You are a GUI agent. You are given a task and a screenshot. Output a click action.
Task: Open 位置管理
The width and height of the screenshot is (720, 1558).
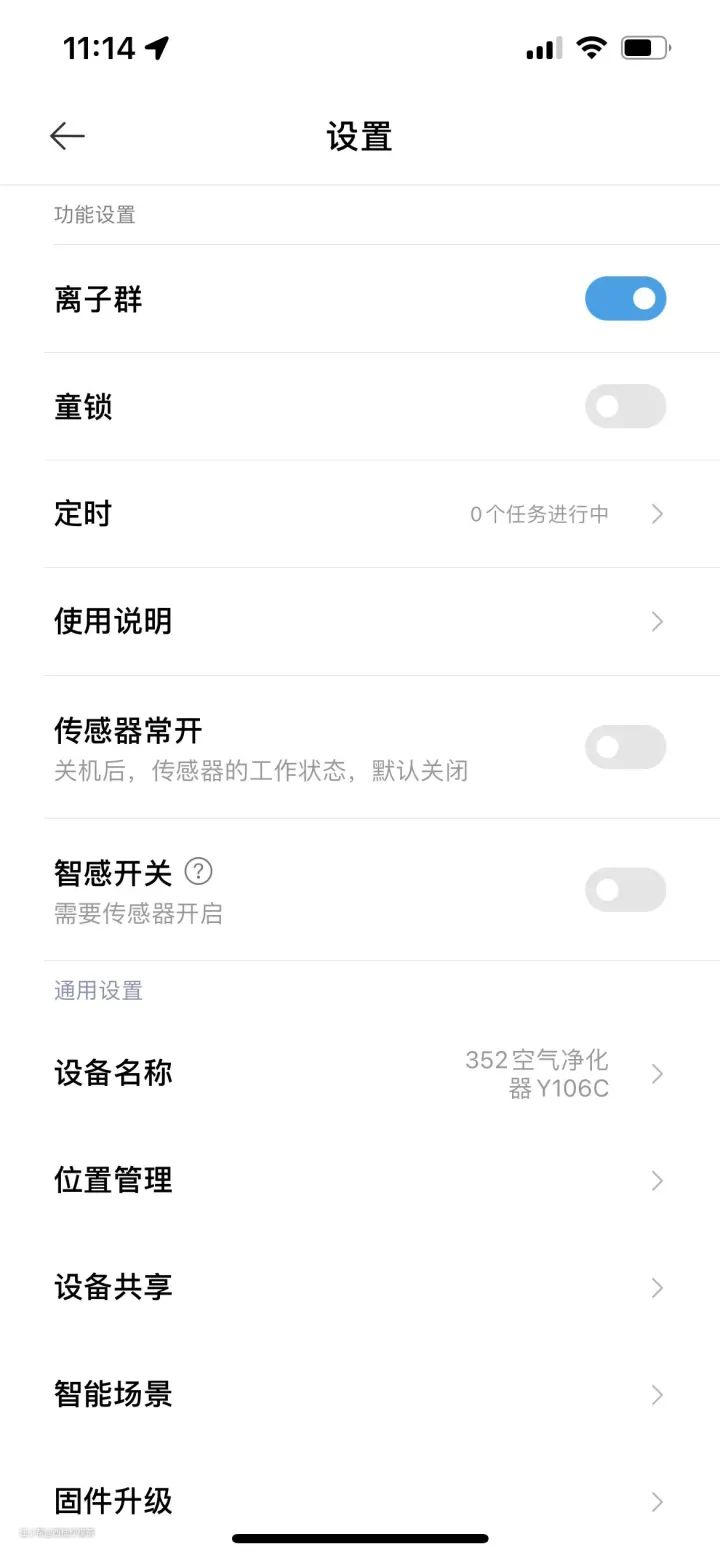[360, 1180]
